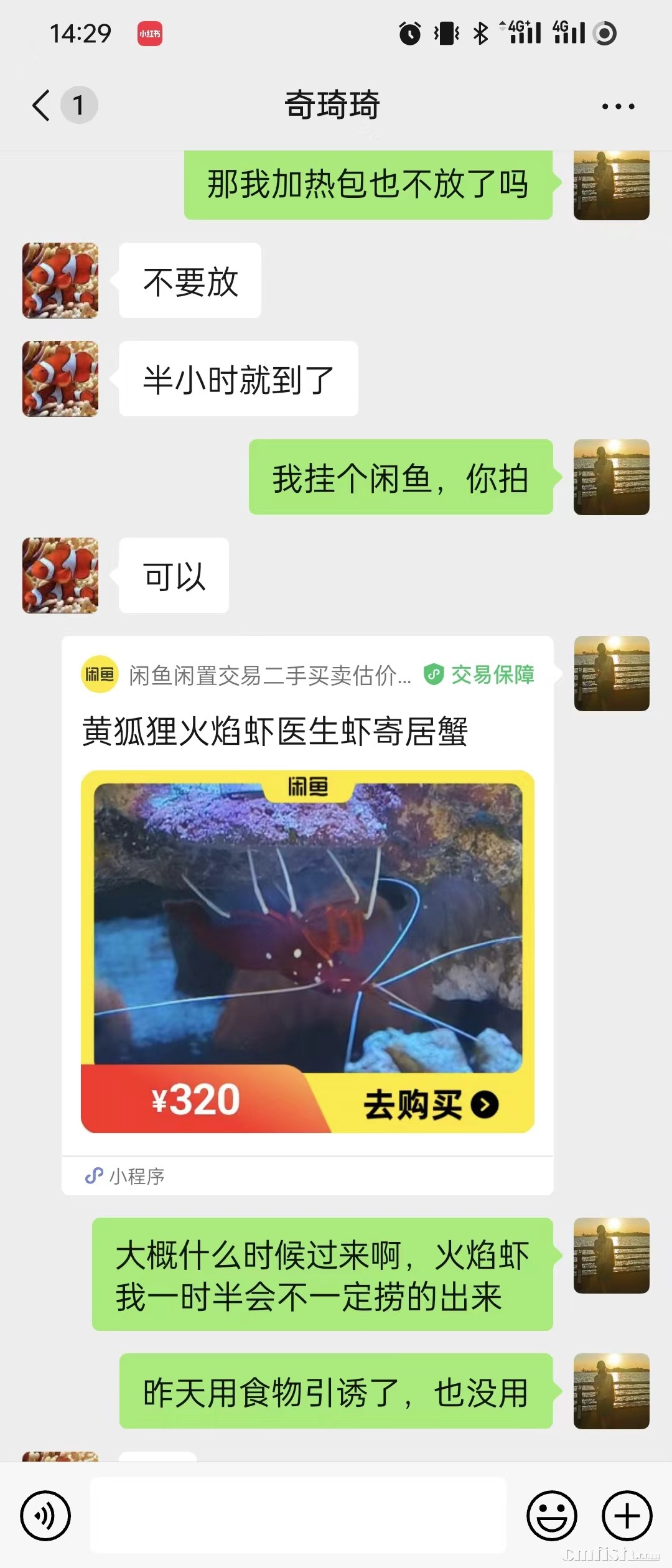Screen dimensions: 672x1568
Task: Tap the clownfish avatar beside 不要放
Action: [x=60, y=281]
